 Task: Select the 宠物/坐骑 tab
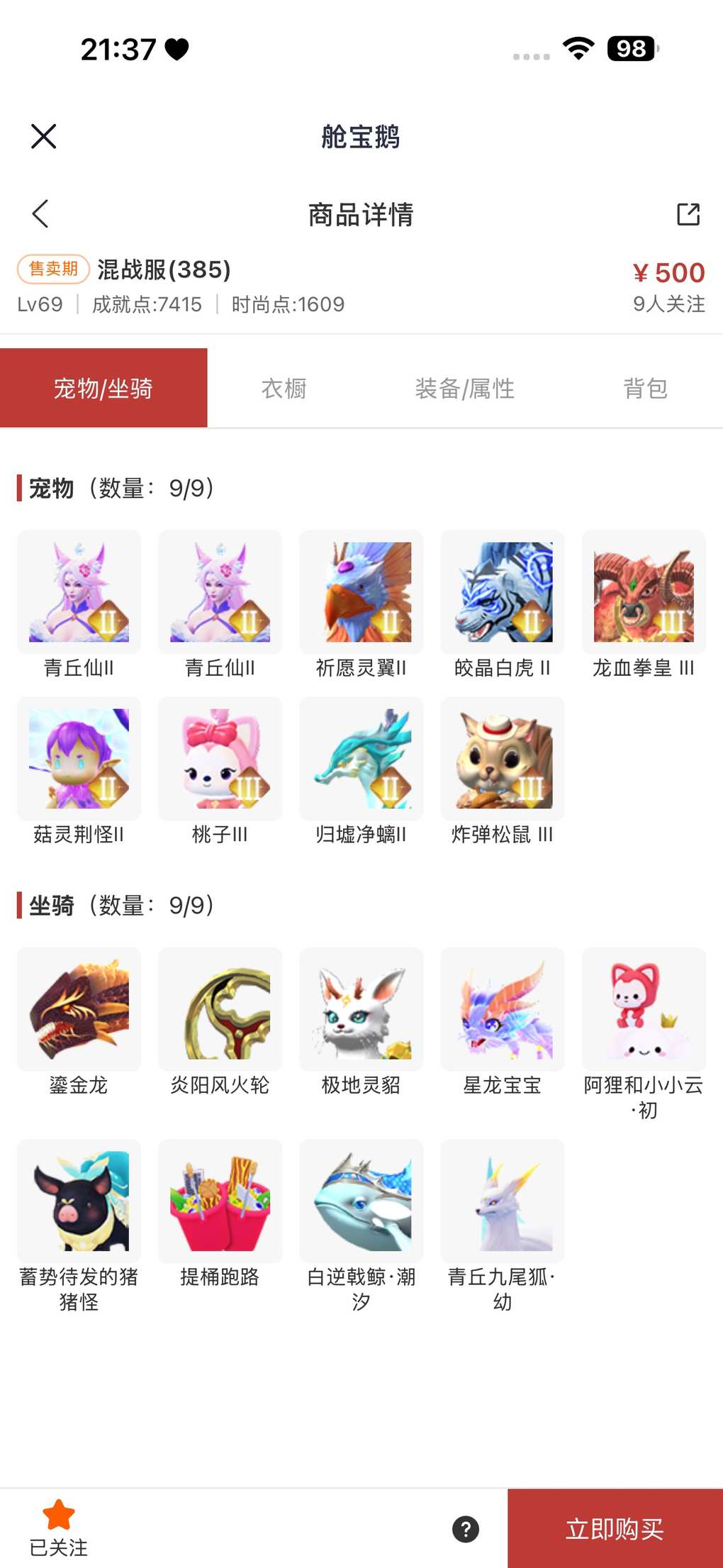103,389
